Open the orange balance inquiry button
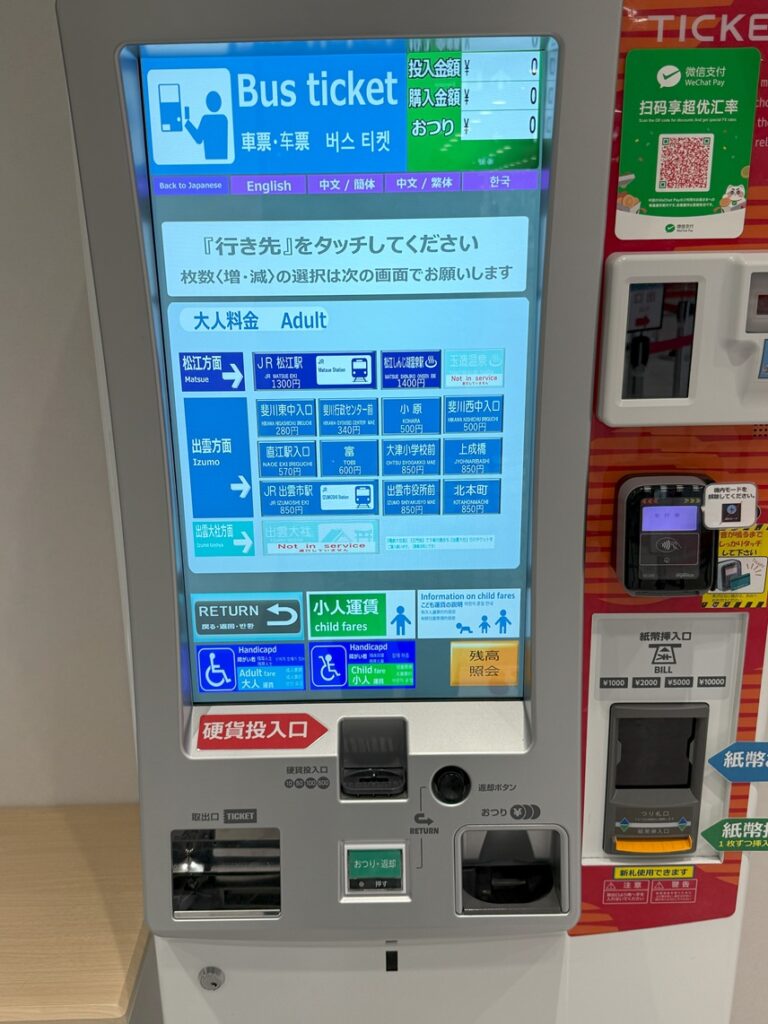Screen dimensions: 768x1024 (x=483, y=663)
